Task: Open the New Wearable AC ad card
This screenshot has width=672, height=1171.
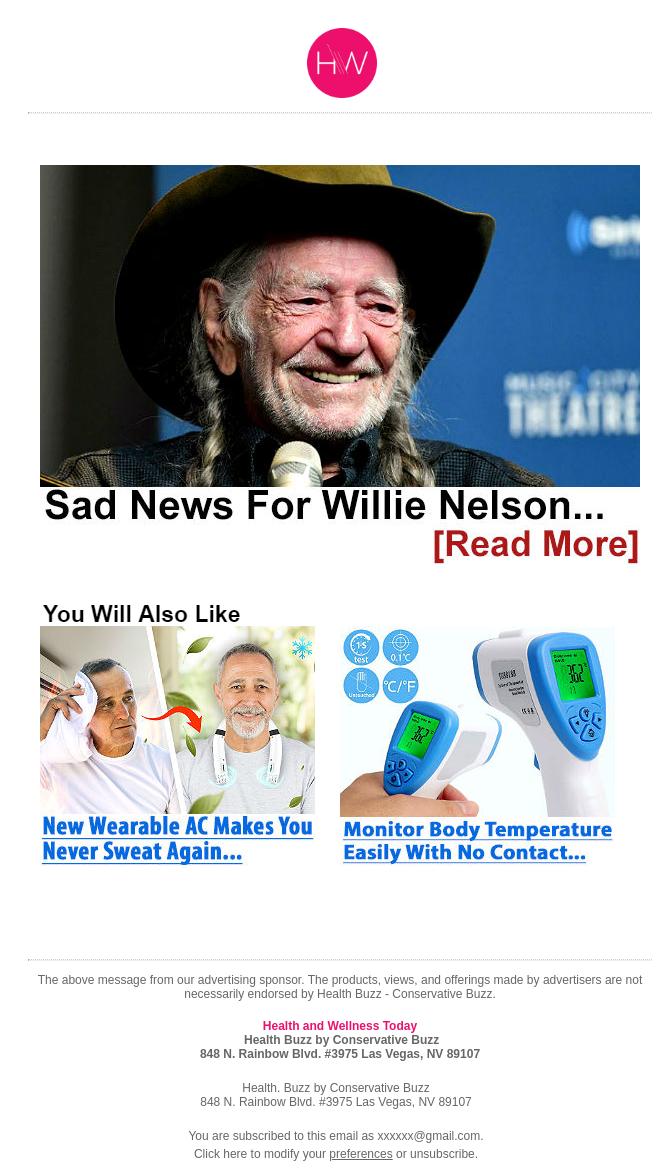Action: coord(177,745)
